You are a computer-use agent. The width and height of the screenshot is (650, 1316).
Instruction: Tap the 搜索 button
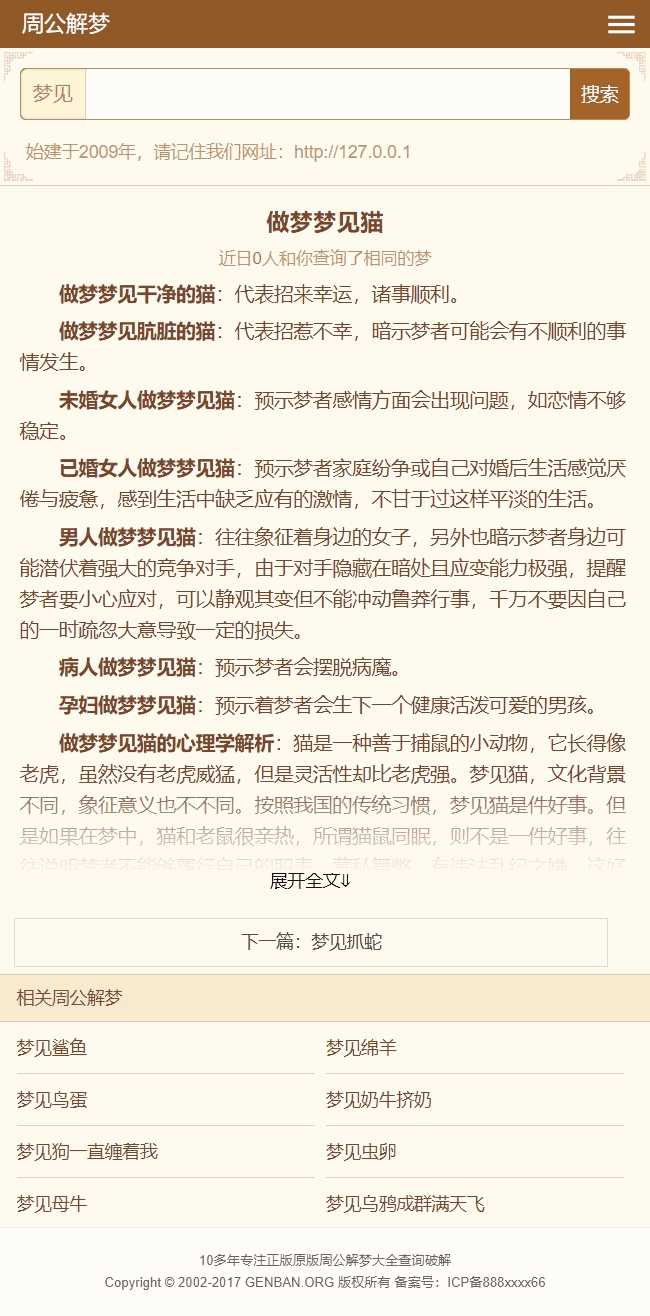tap(600, 94)
